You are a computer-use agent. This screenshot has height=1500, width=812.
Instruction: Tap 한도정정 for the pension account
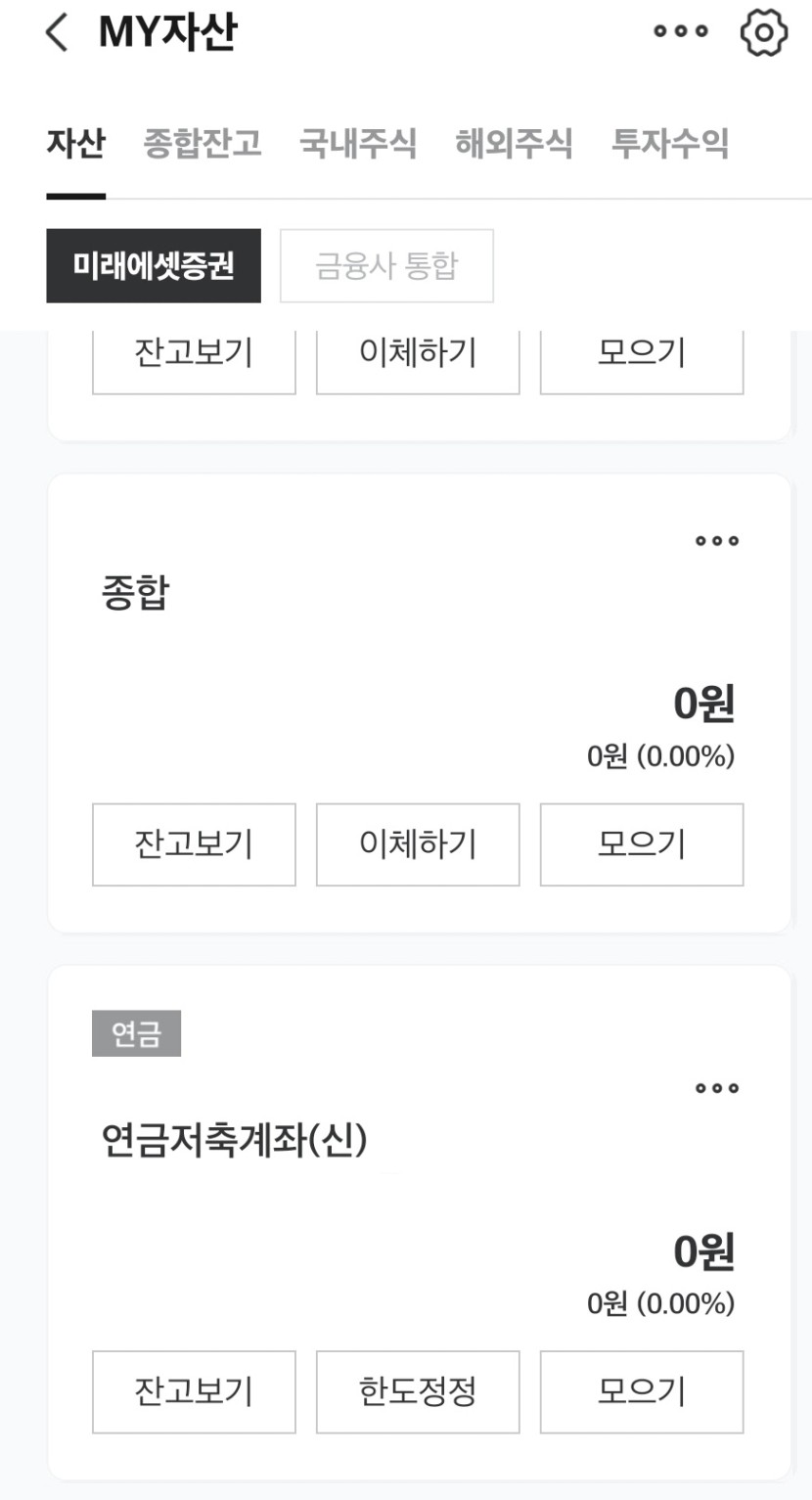[x=418, y=1391]
